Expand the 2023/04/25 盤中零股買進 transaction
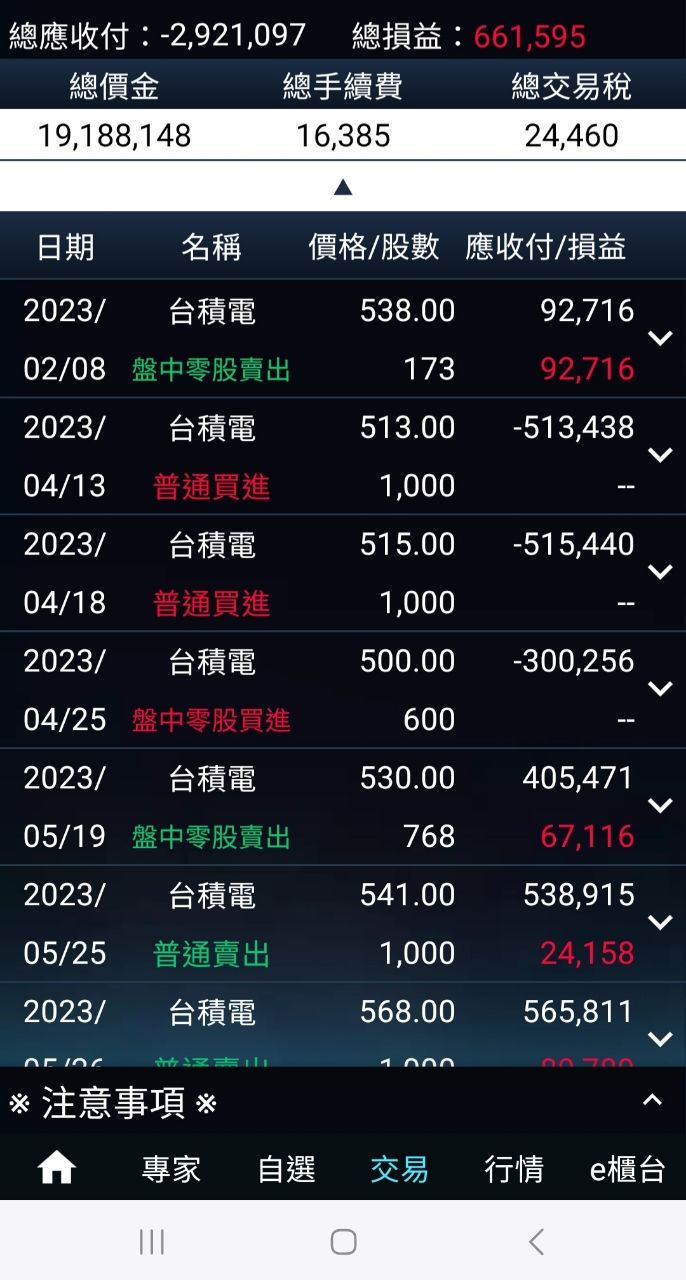Viewport: 686px width, 1280px height. point(660,690)
